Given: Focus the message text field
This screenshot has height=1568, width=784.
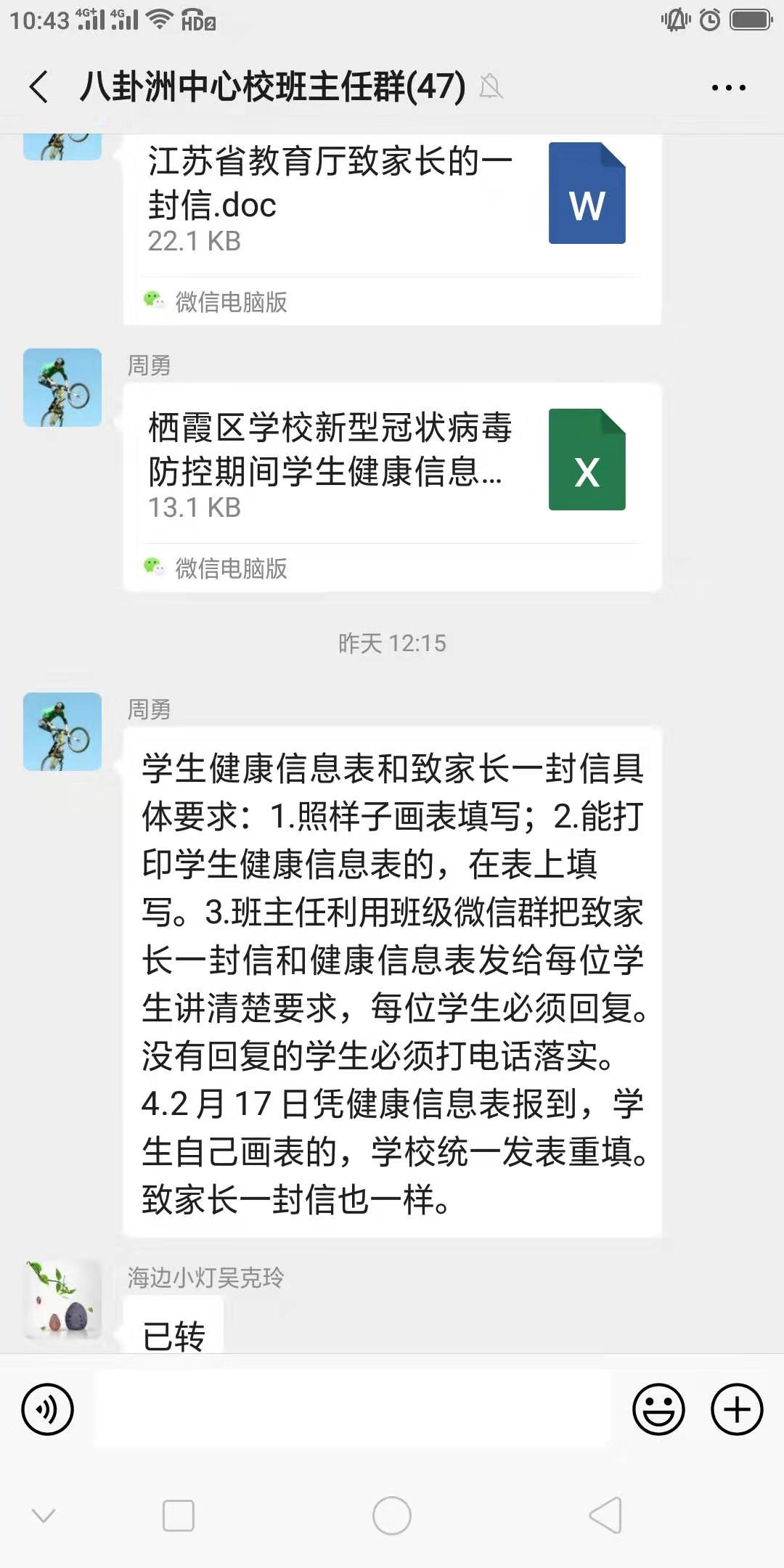Looking at the screenshot, I should pos(352,1410).
